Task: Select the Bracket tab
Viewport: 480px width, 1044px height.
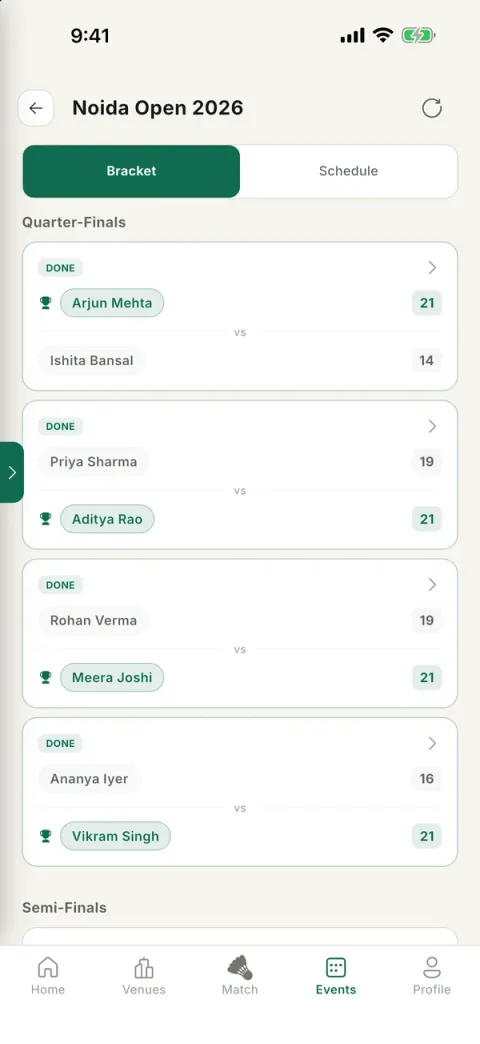Action: [131, 171]
